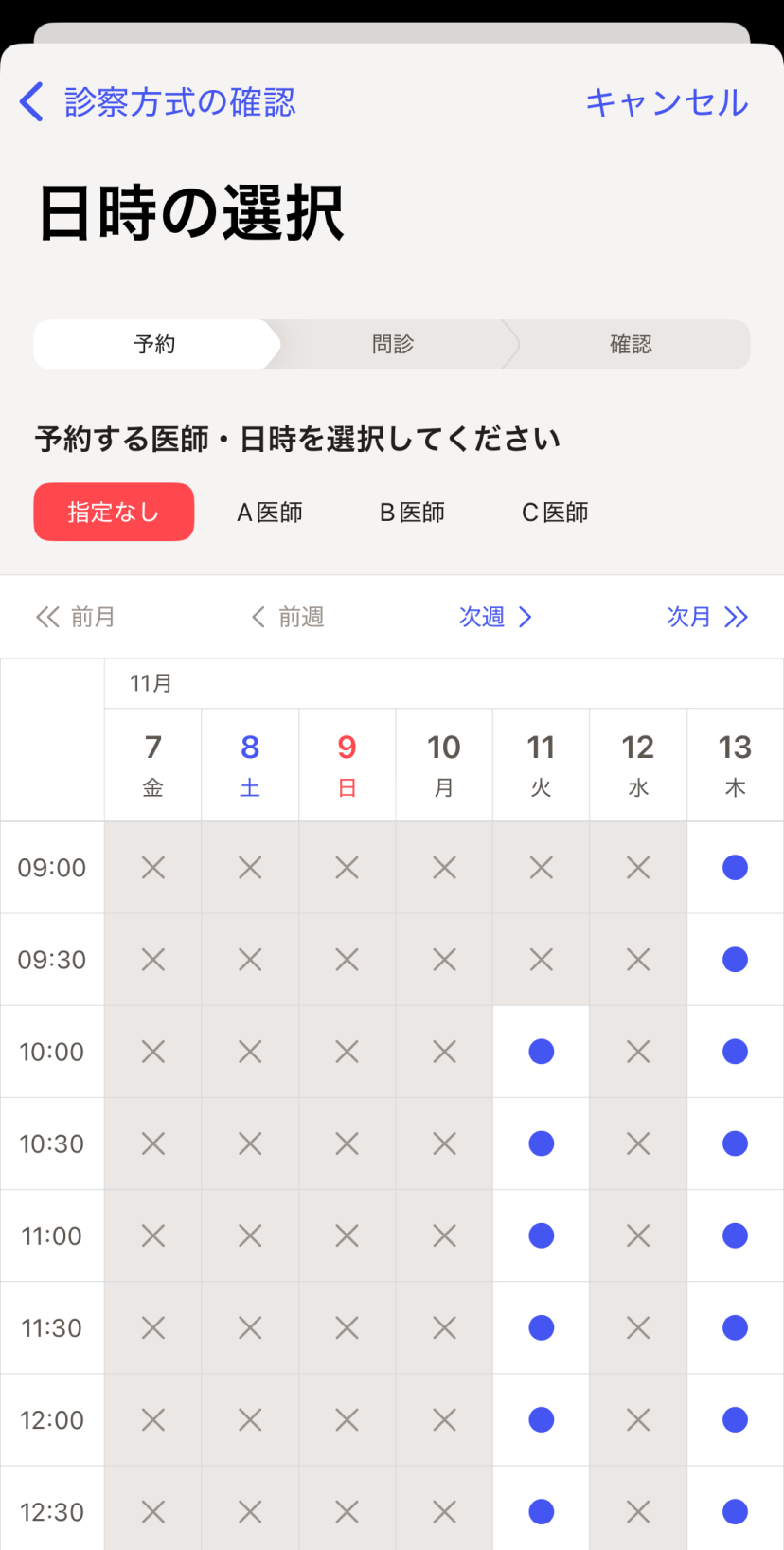Select the 09:30 slot on Thursday 13

(735, 960)
